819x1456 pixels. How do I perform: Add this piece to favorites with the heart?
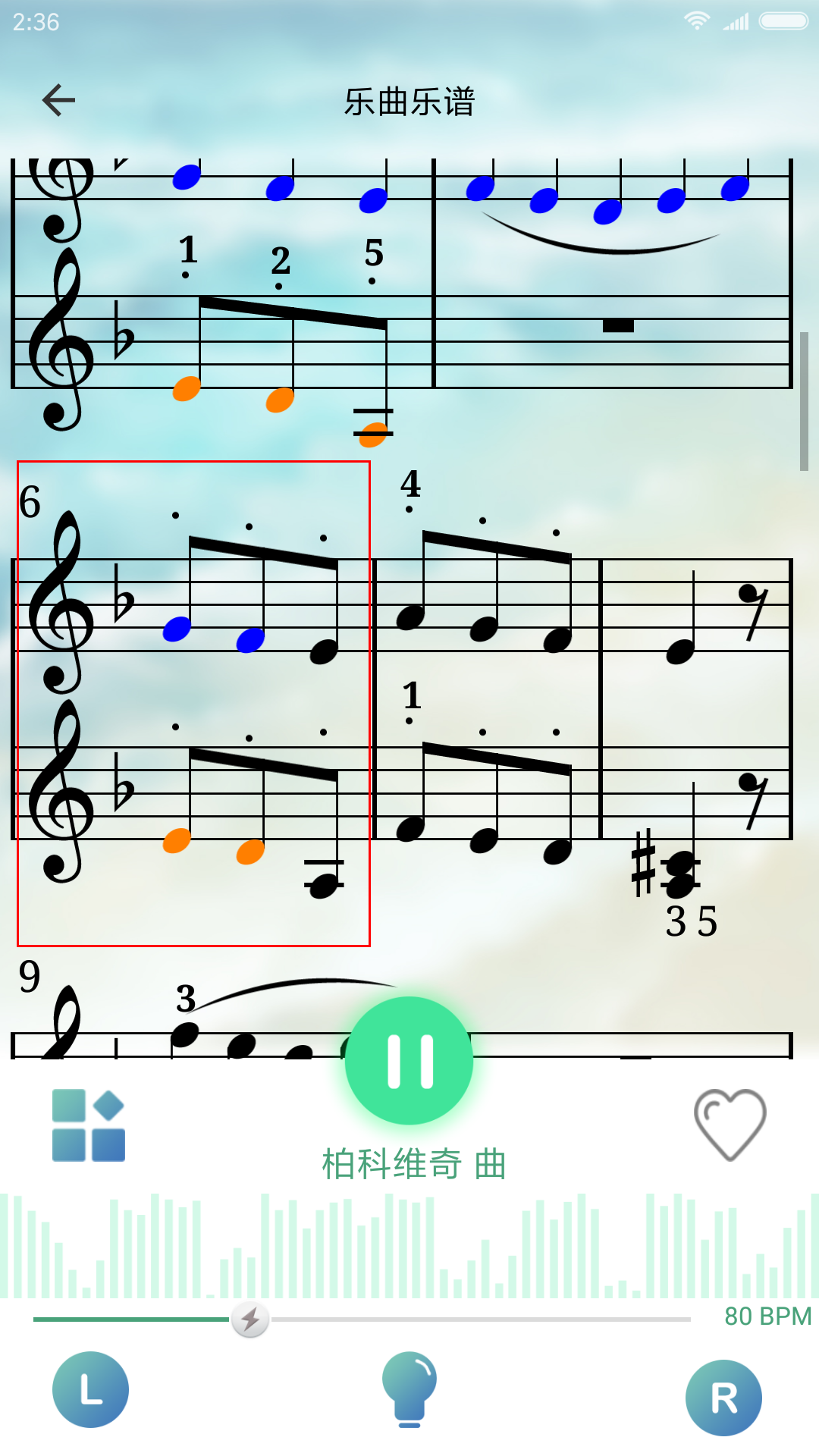click(x=730, y=1125)
